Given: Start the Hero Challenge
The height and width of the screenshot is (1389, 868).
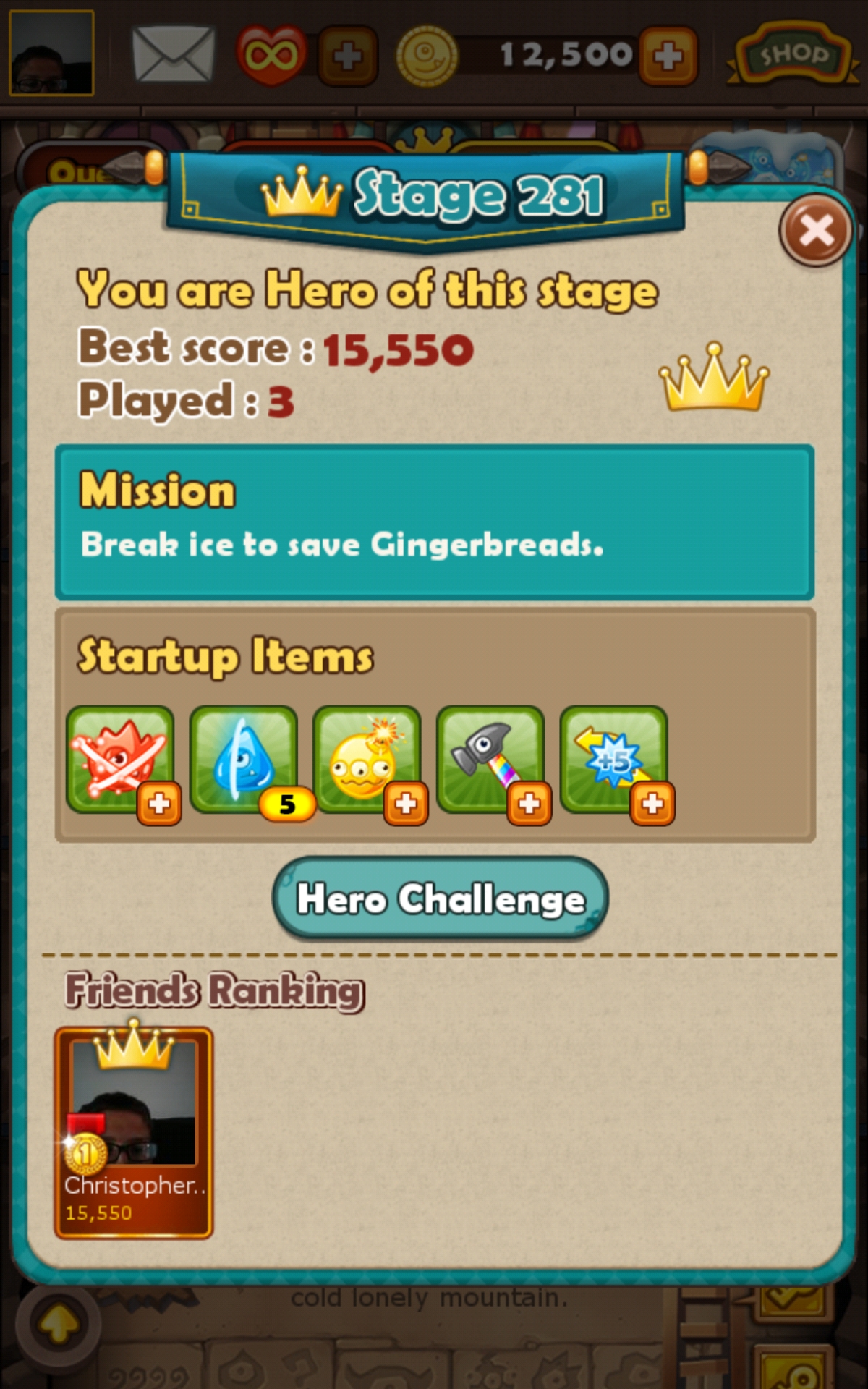Looking at the screenshot, I should point(440,899).
